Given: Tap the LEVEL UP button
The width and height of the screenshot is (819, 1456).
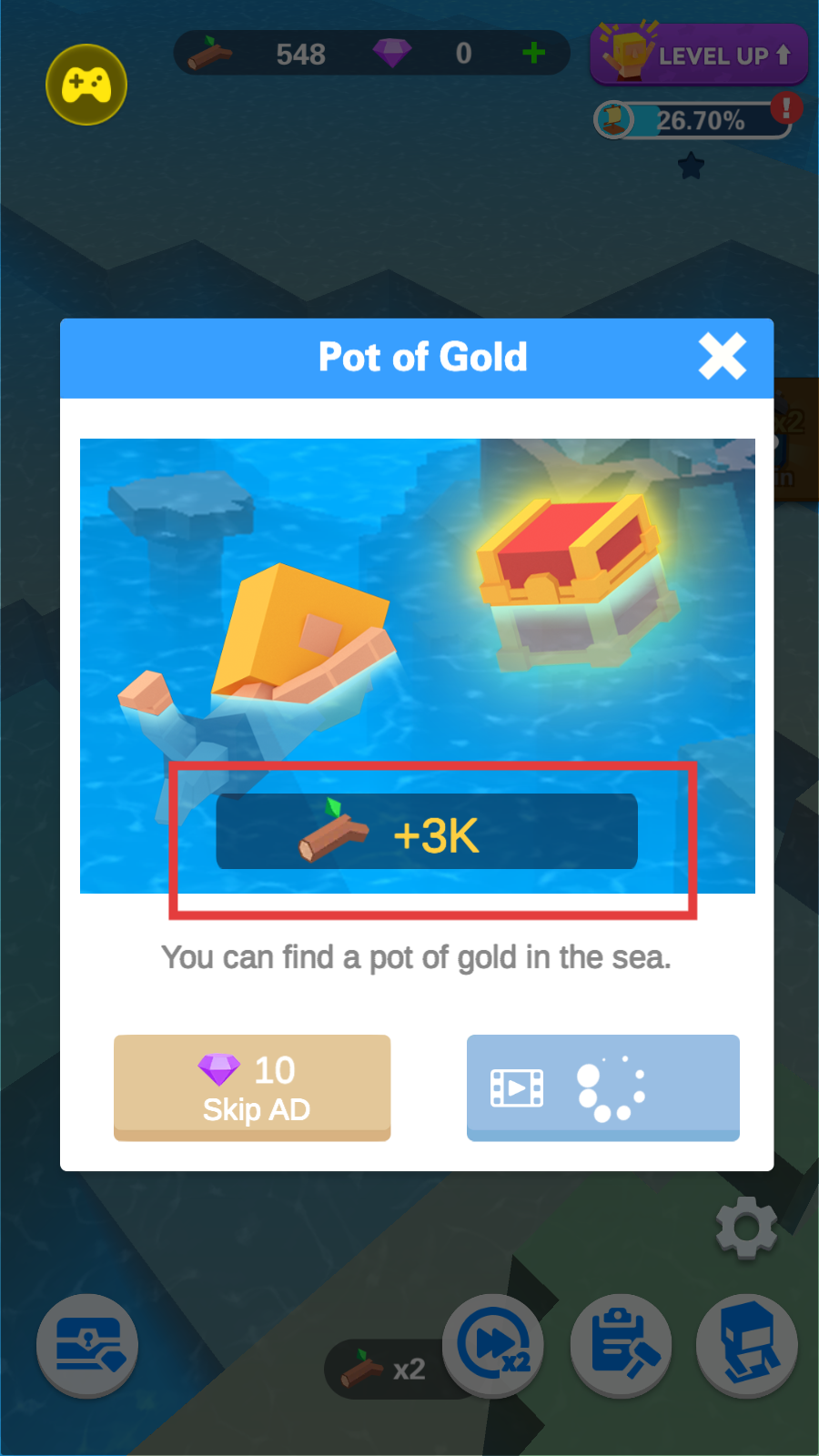Looking at the screenshot, I should pos(699,55).
